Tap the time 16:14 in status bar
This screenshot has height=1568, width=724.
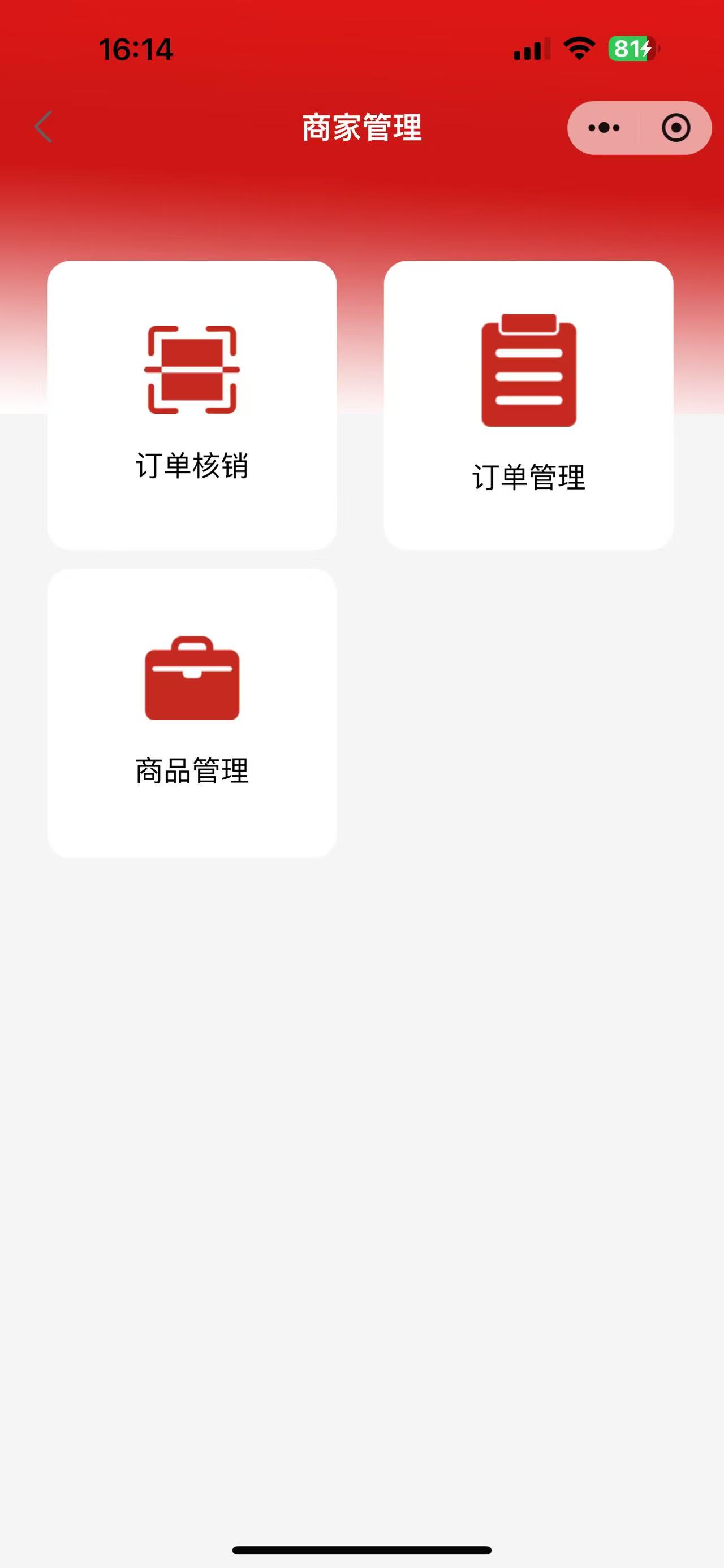[x=137, y=50]
